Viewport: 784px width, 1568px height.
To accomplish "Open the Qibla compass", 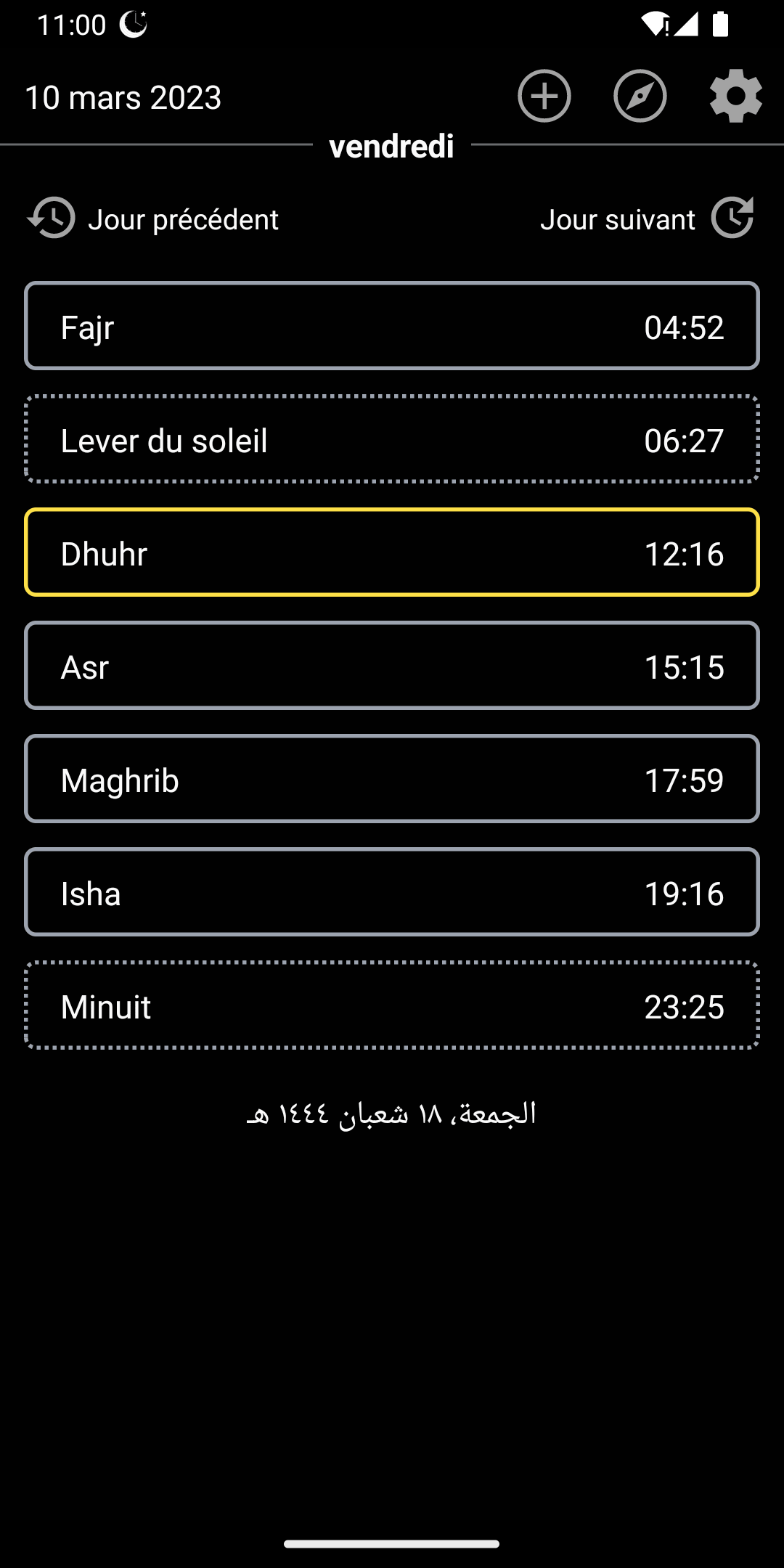I will pos(640,97).
